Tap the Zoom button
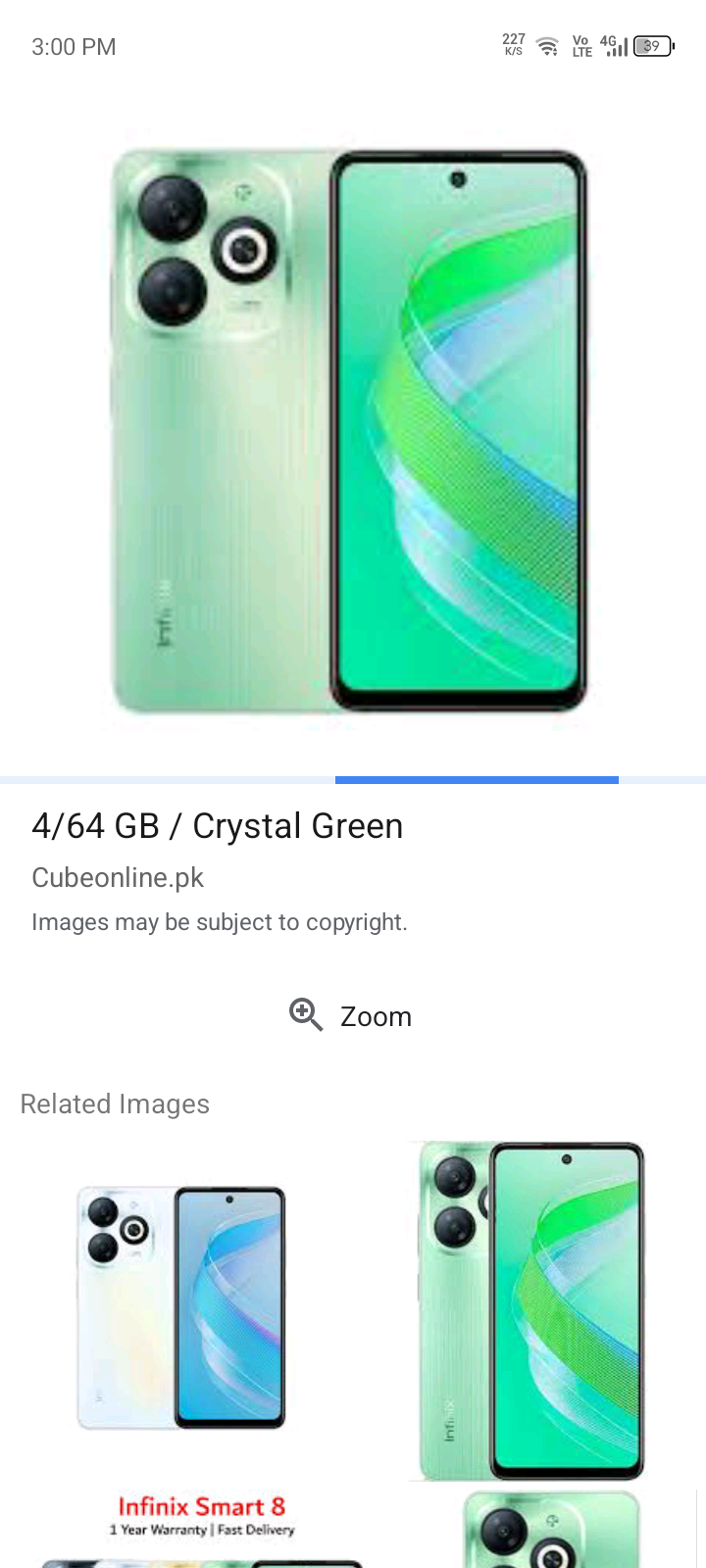This screenshot has width=706, height=1568. (351, 1016)
